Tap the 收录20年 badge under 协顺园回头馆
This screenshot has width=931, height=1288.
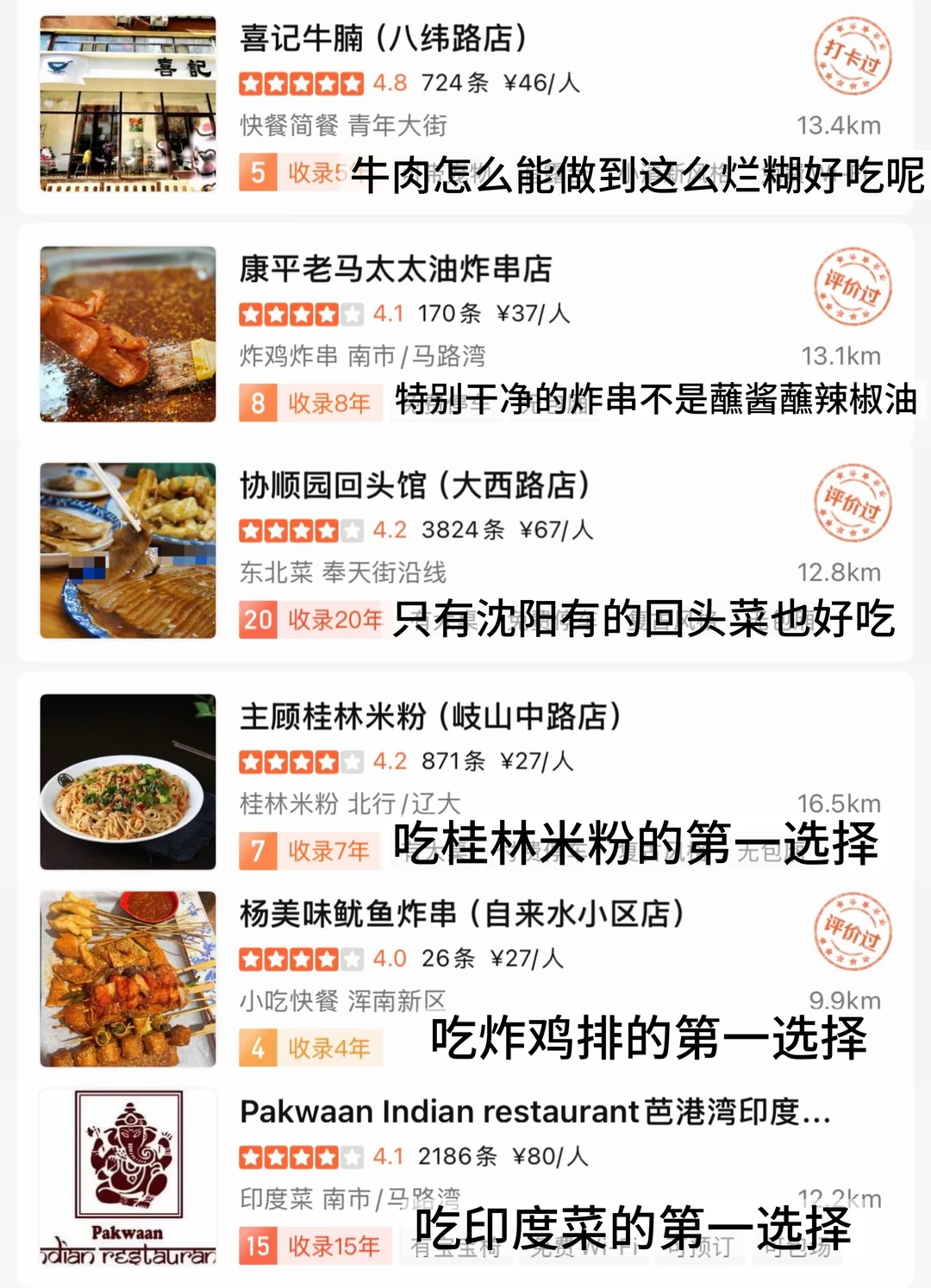pos(306,618)
